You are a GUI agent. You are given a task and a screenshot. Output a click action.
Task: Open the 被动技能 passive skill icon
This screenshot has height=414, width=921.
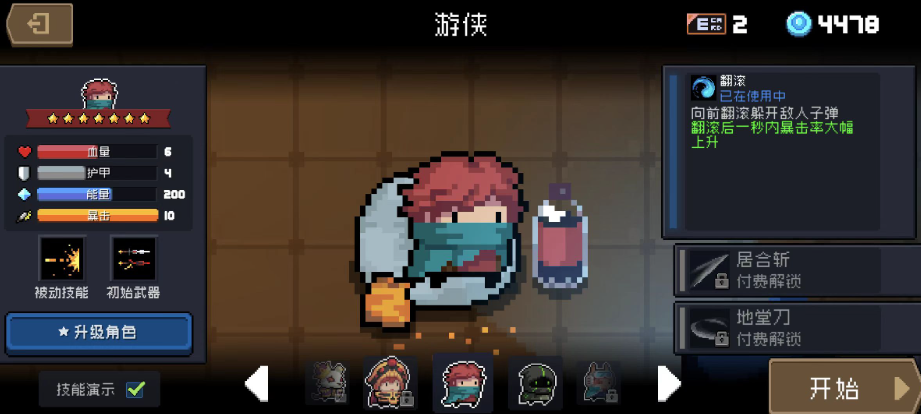61,260
